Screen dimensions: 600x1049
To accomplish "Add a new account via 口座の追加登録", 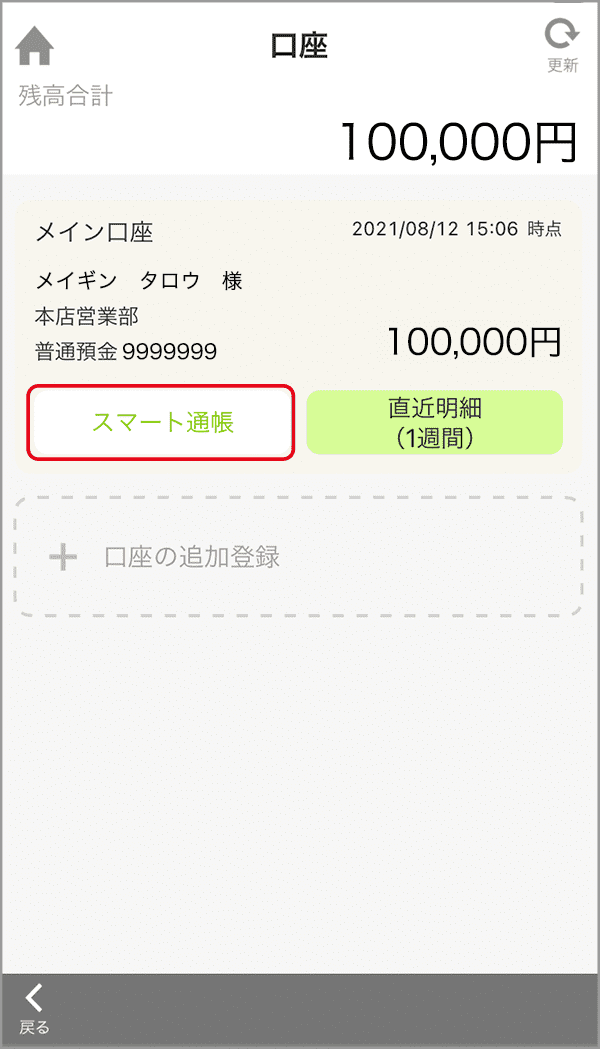I will tap(298, 557).
